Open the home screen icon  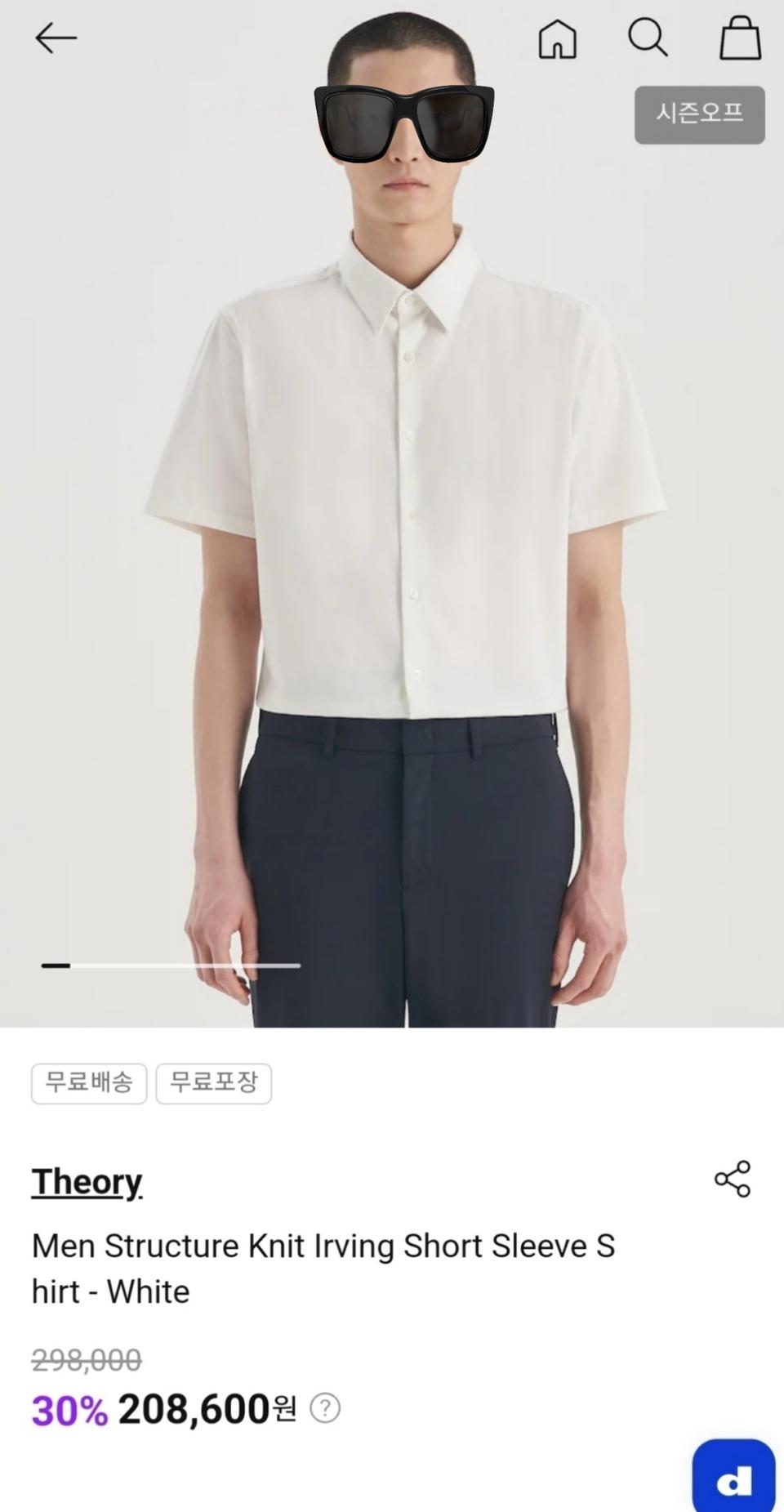point(558,37)
